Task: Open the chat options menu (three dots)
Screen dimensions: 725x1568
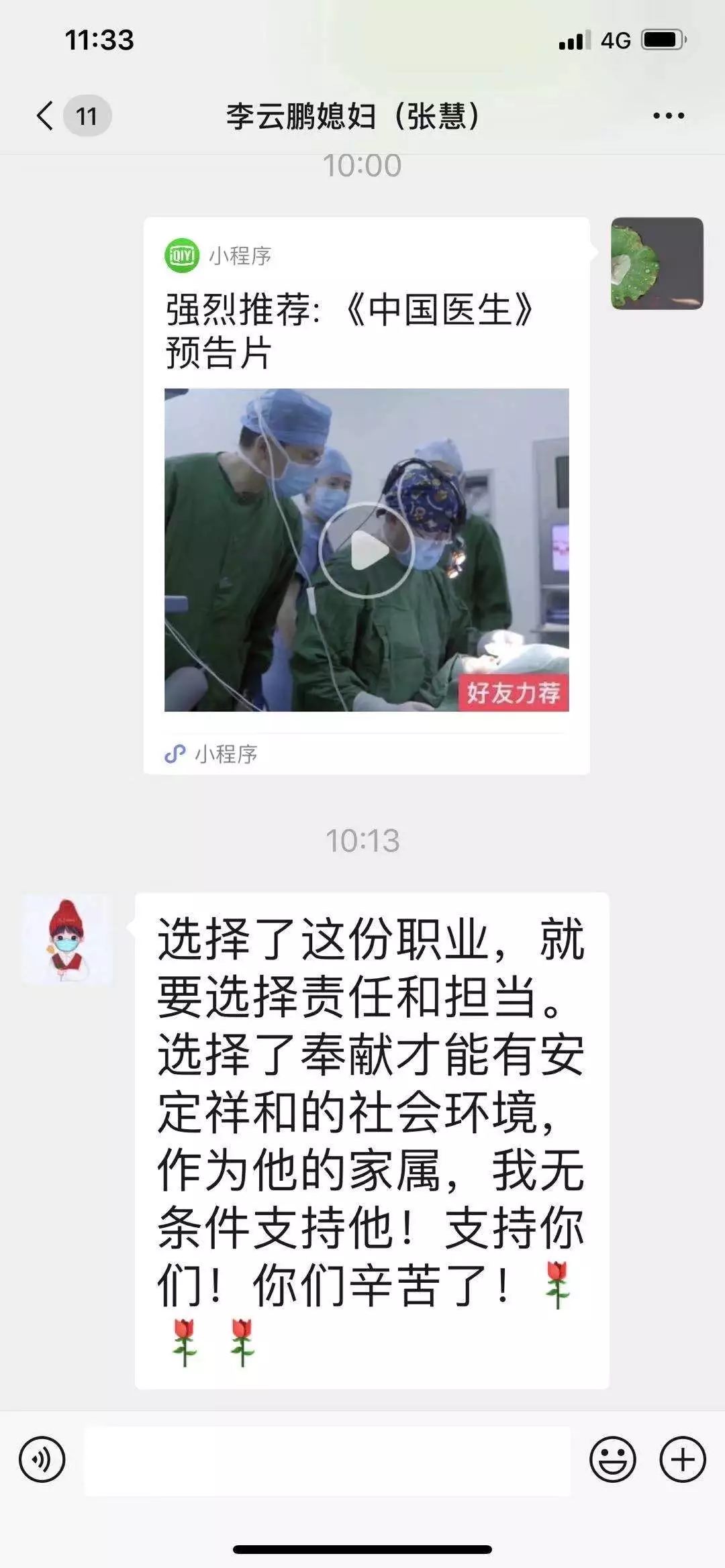Action: [x=669, y=115]
